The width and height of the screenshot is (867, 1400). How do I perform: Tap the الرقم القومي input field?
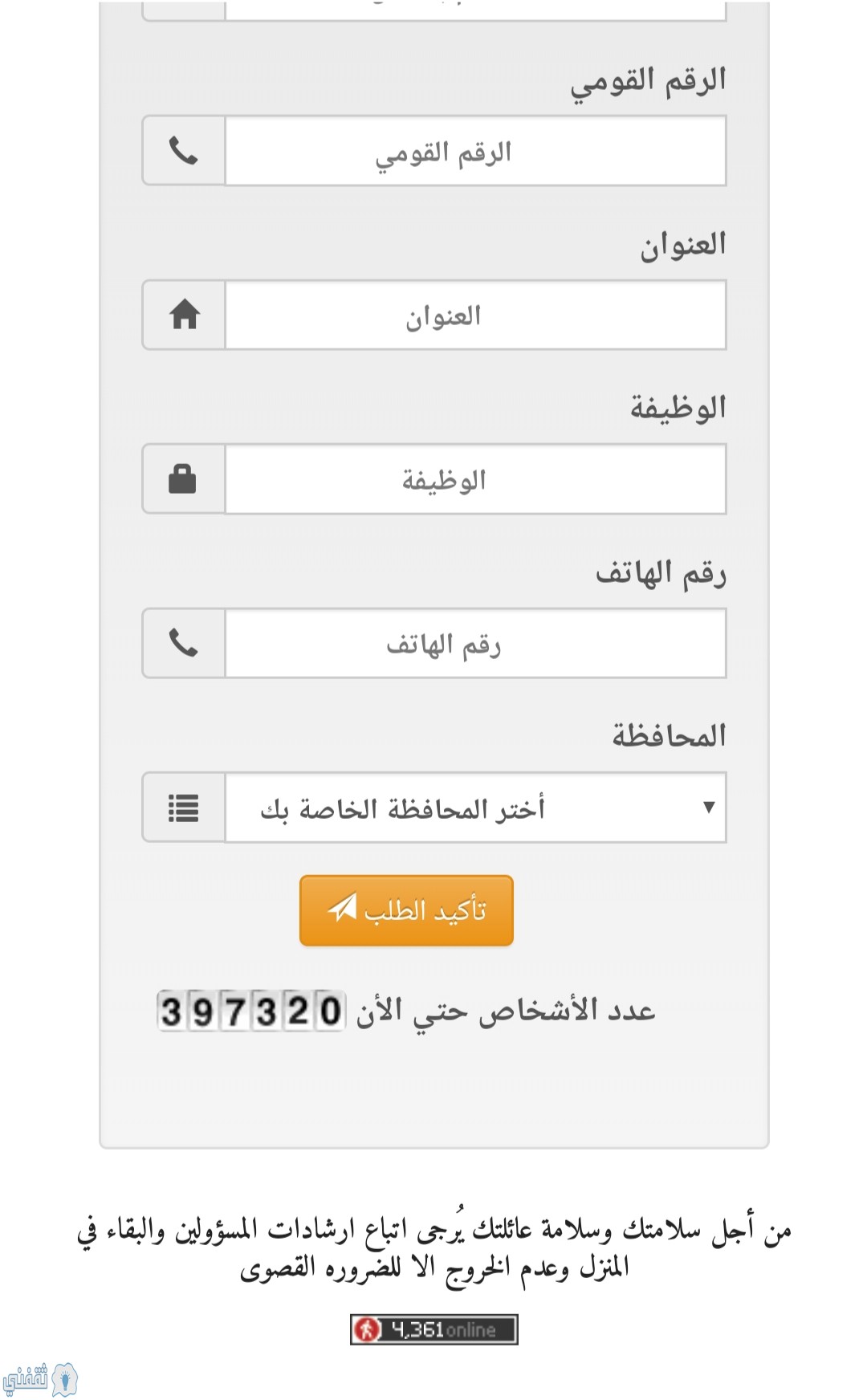click(475, 151)
